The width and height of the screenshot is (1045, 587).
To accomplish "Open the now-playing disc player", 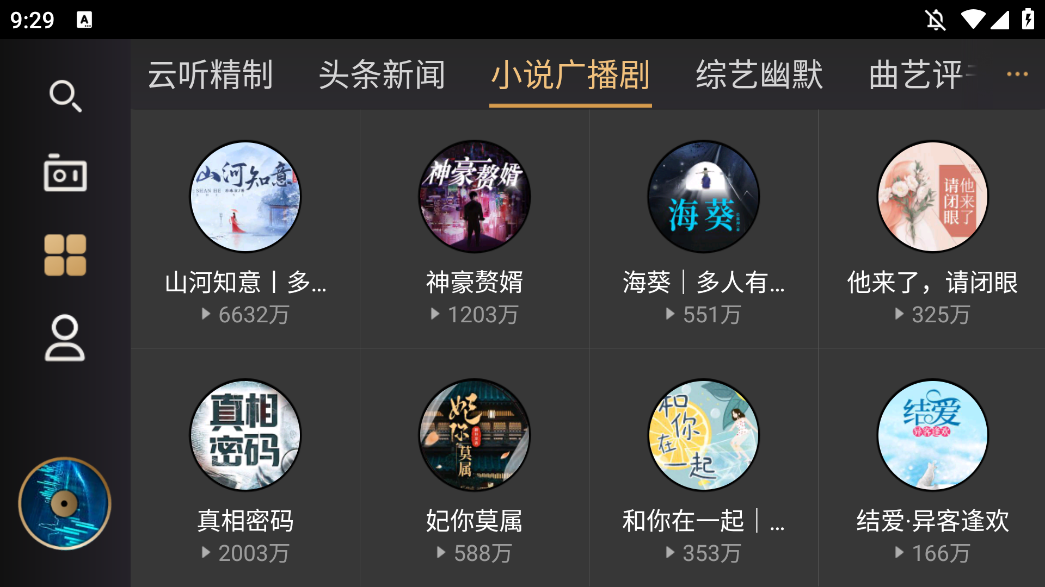I will pyautogui.click(x=65, y=504).
